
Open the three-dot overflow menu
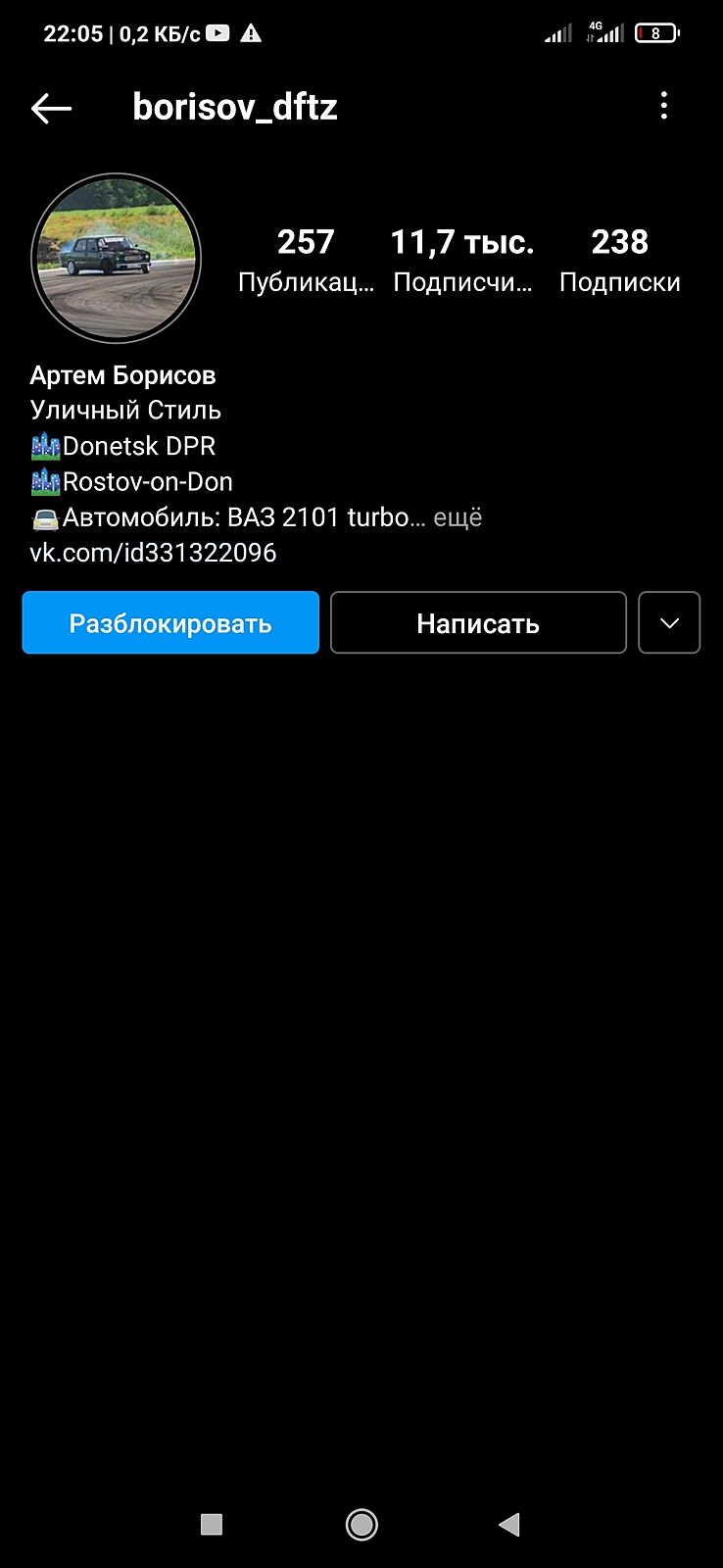click(664, 106)
